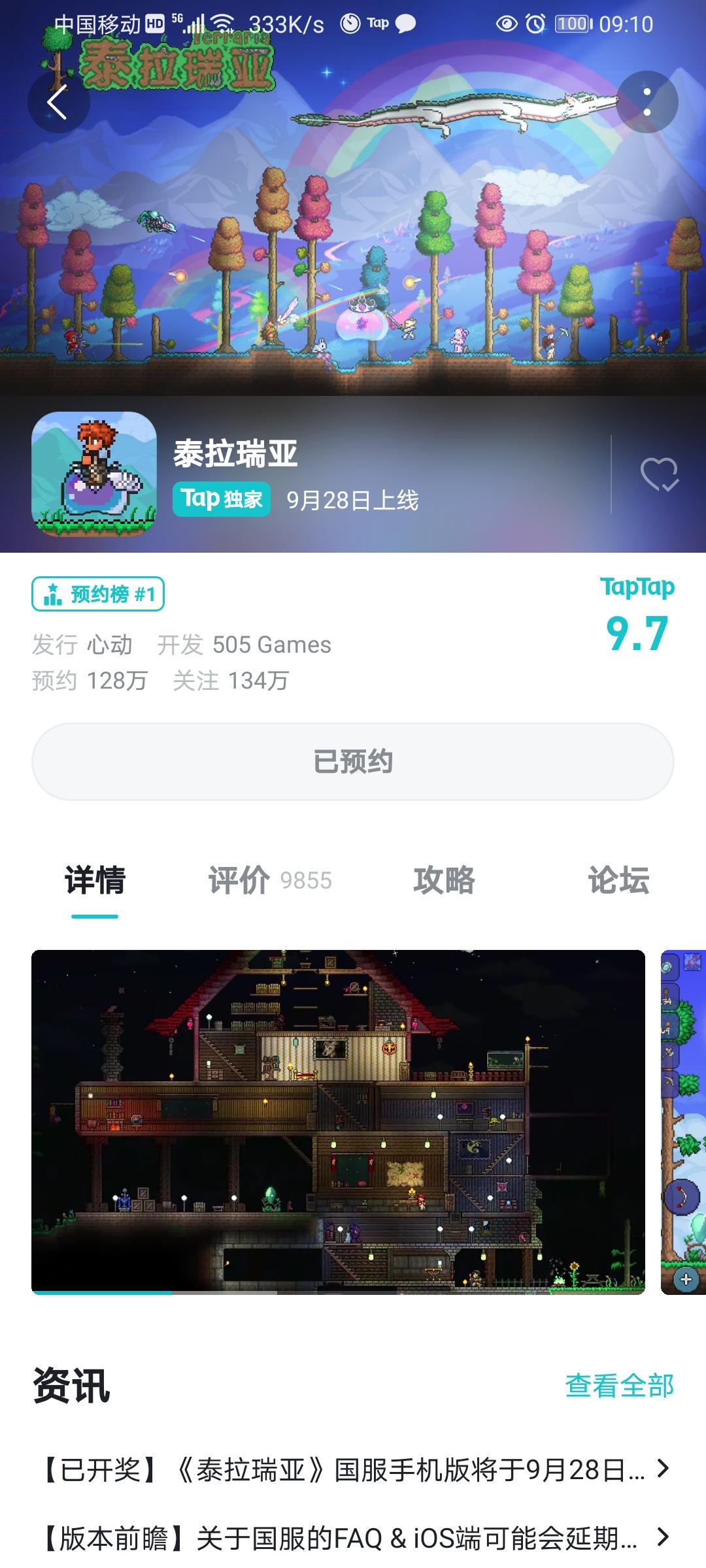This screenshot has width=706, height=1568.
Task: Open the publisher 心动 link
Action: (110, 645)
